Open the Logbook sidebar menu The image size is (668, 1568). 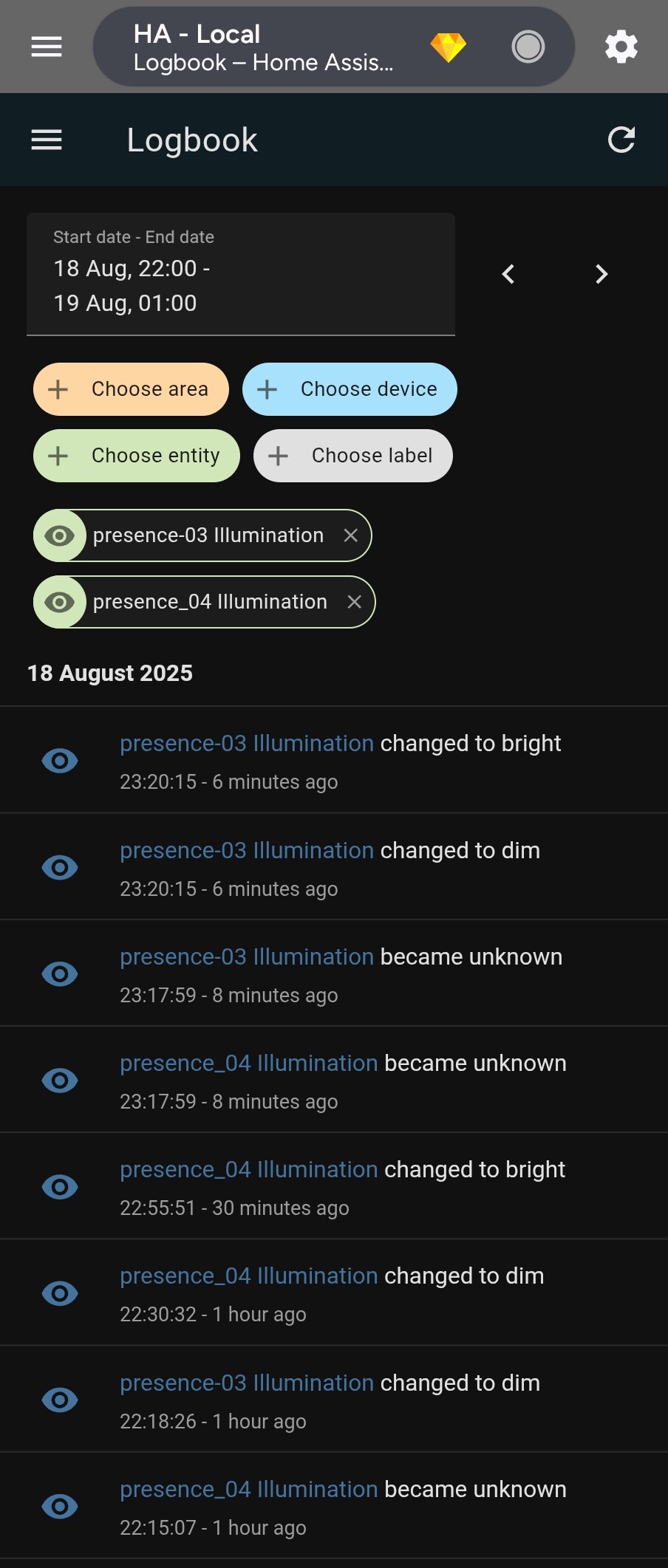(47, 140)
